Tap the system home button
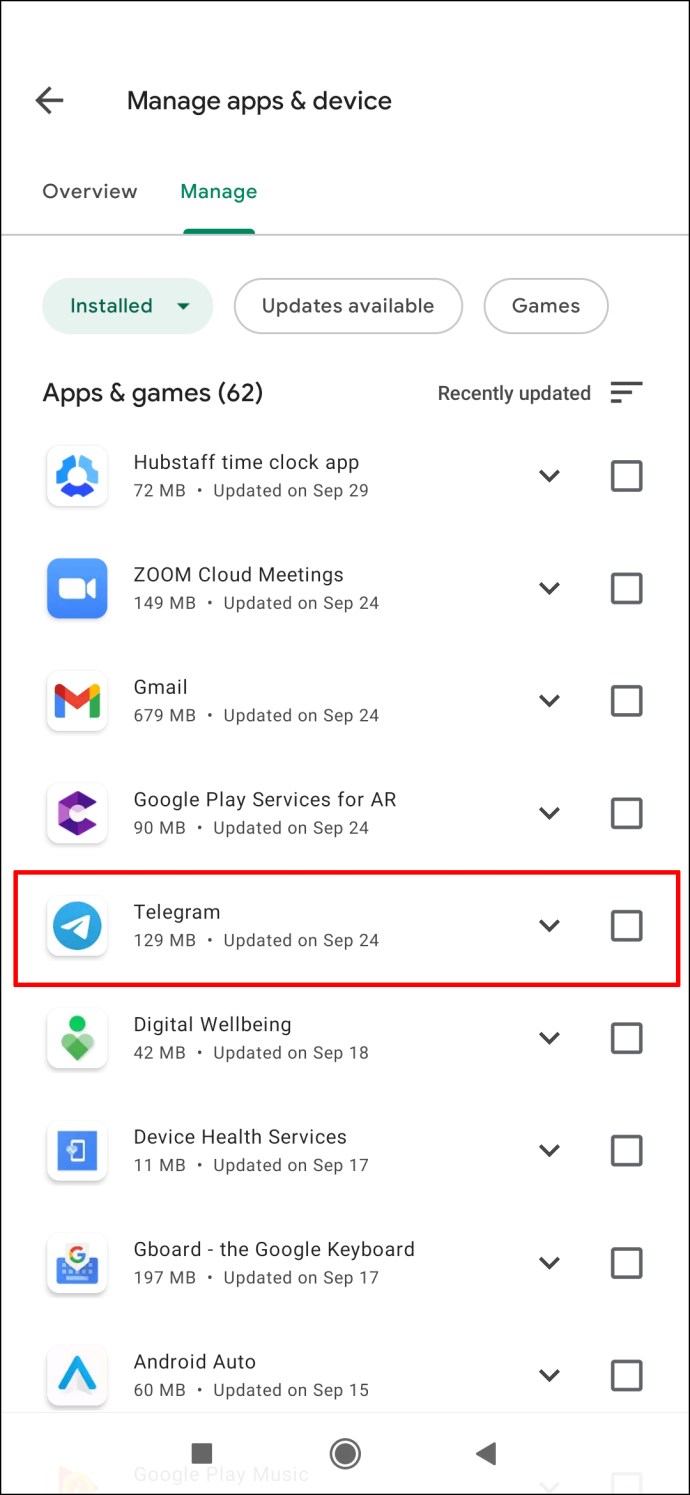This screenshot has width=690, height=1495. click(x=345, y=1453)
